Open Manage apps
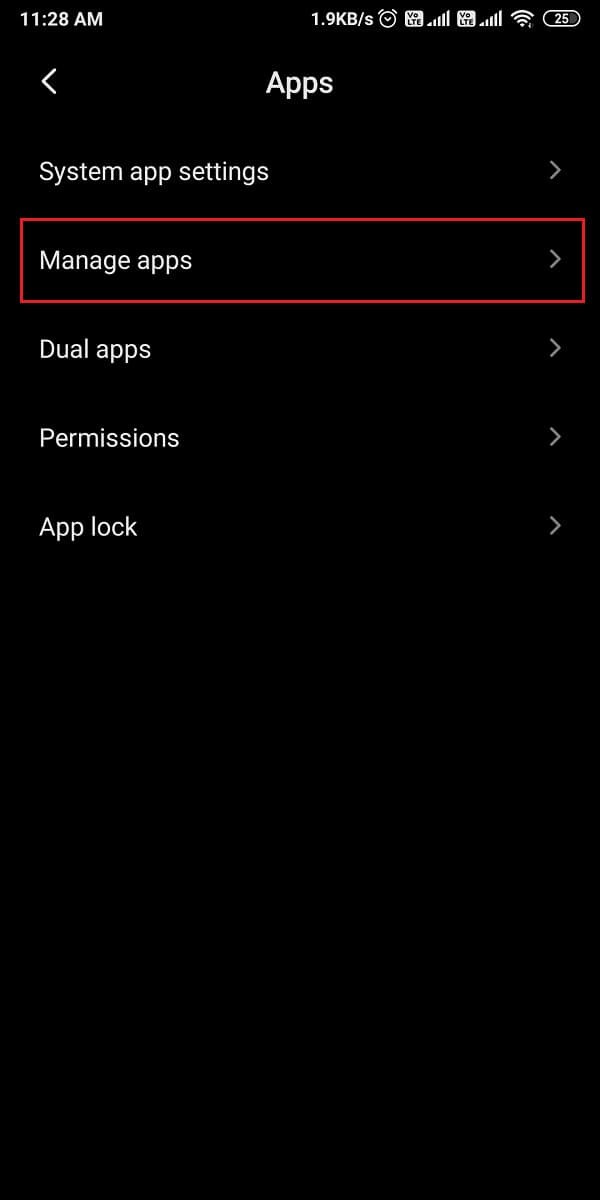The width and height of the screenshot is (600, 1200). pyautogui.click(x=300, y=260)
